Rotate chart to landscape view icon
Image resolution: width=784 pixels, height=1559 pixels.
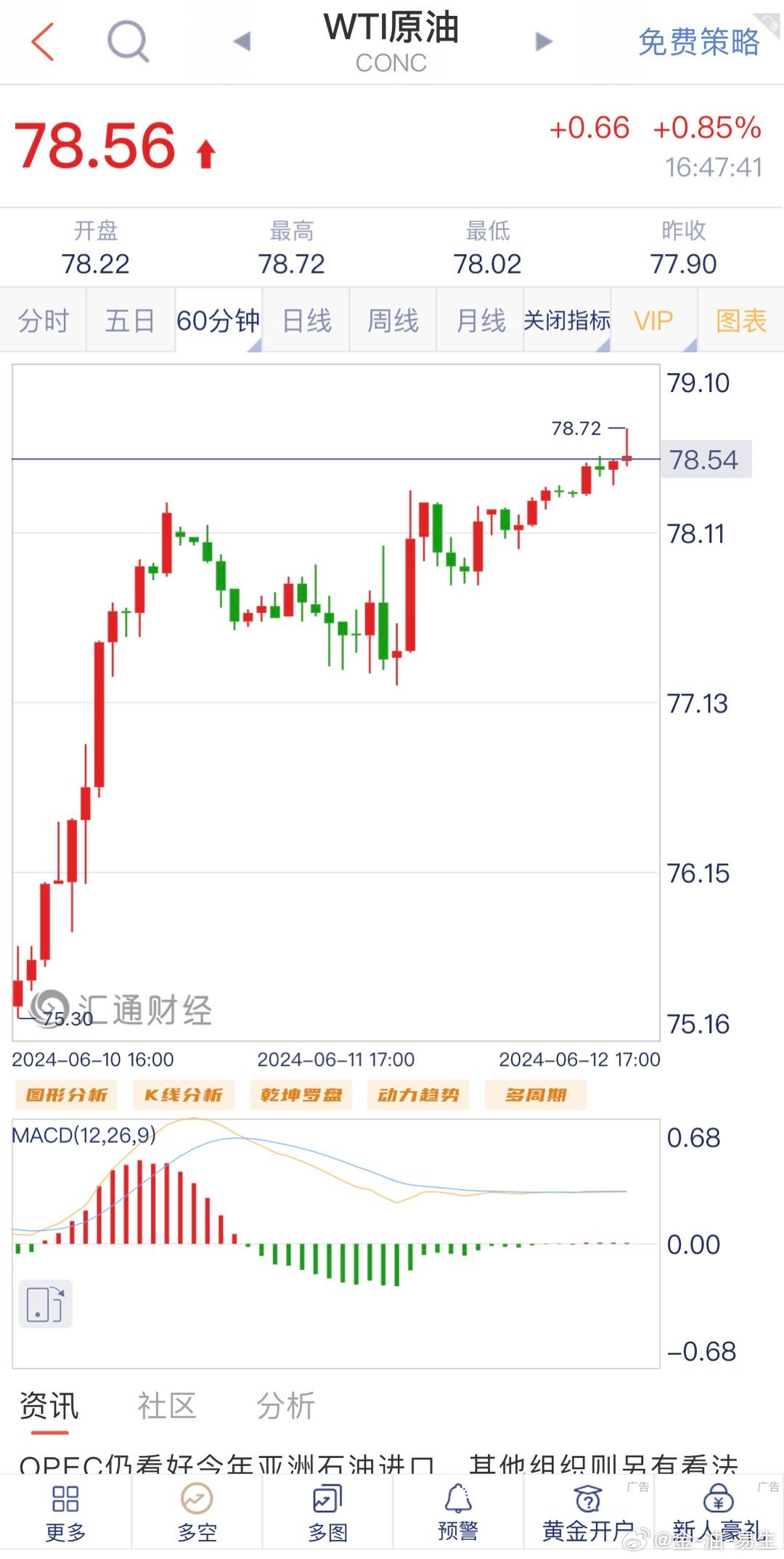click(x=45, y=1304)
